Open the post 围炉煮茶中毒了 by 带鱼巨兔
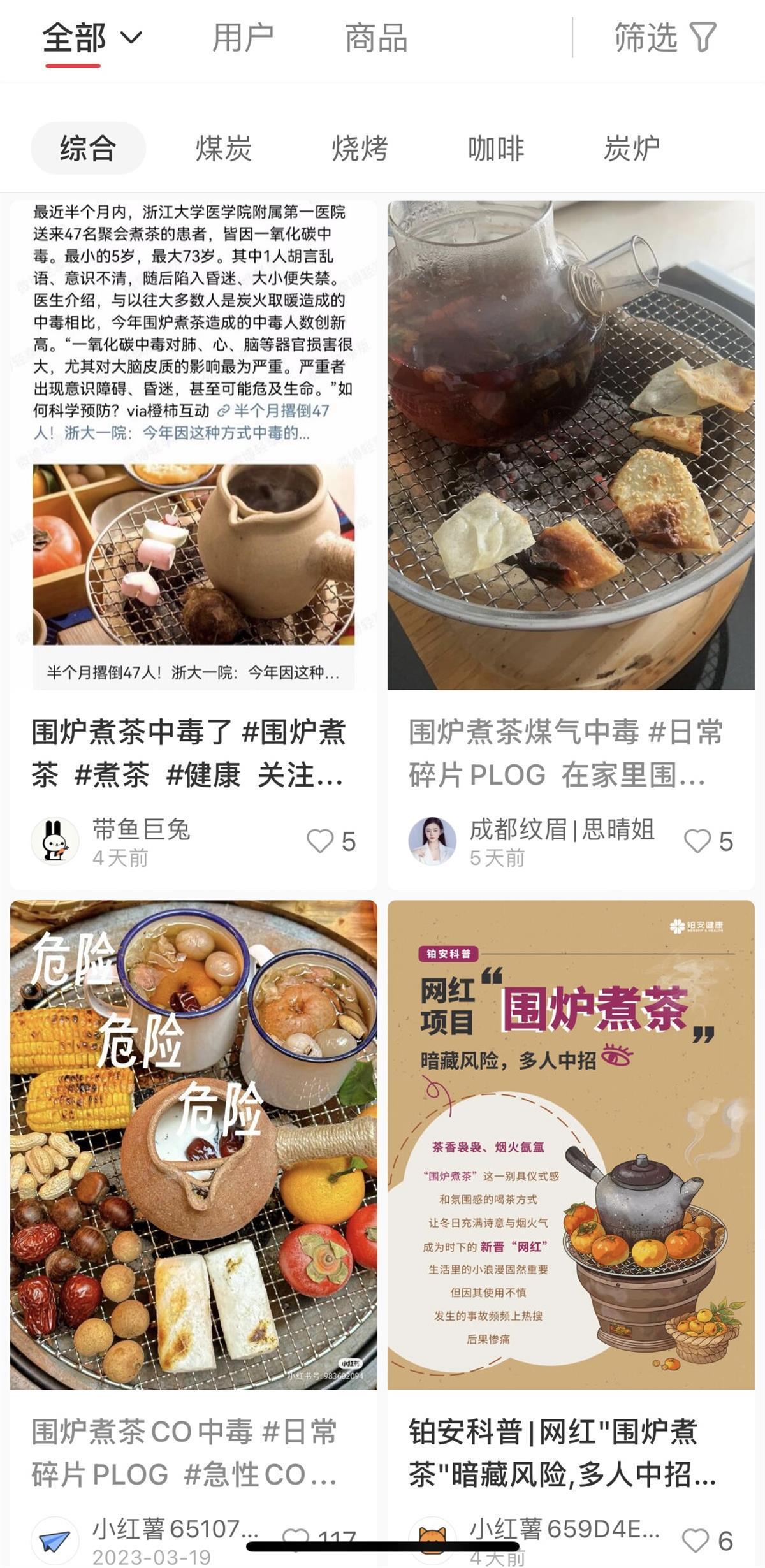765x1568 pixels. point(193,446)
